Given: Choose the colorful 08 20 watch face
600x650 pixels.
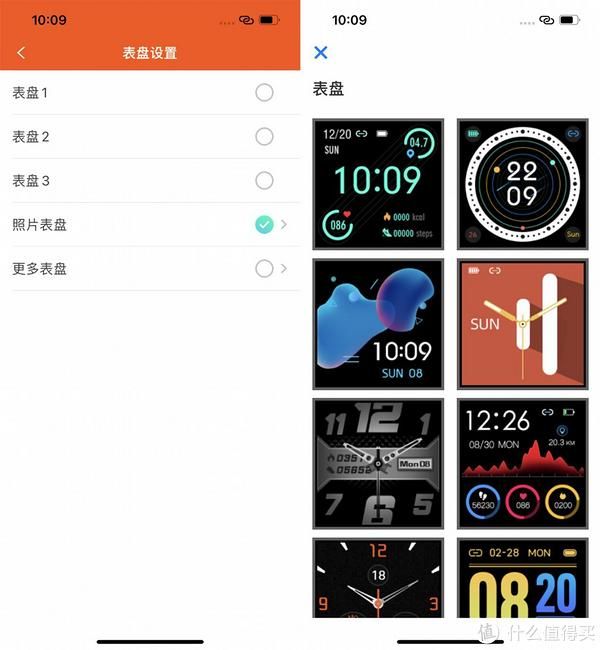Looking at the screenshot, I should point(522,578).
